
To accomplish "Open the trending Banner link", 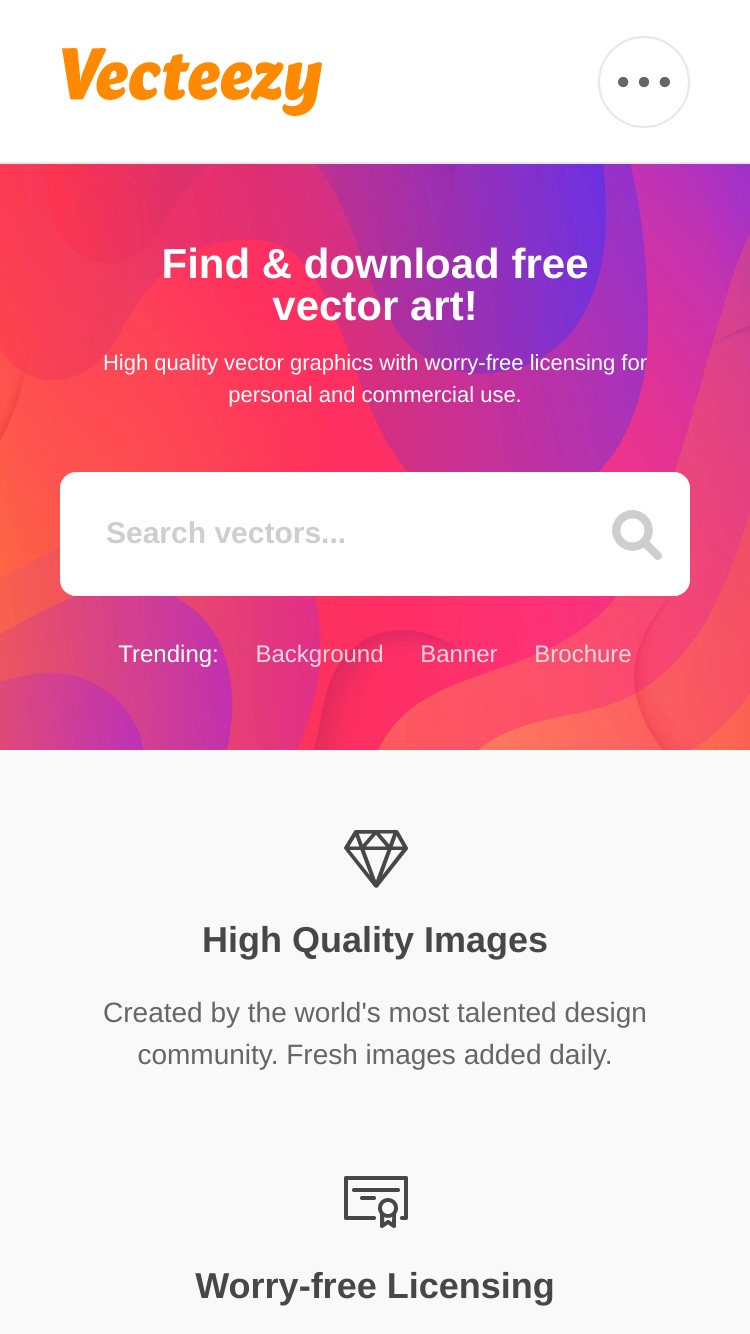I will point(459,654).
